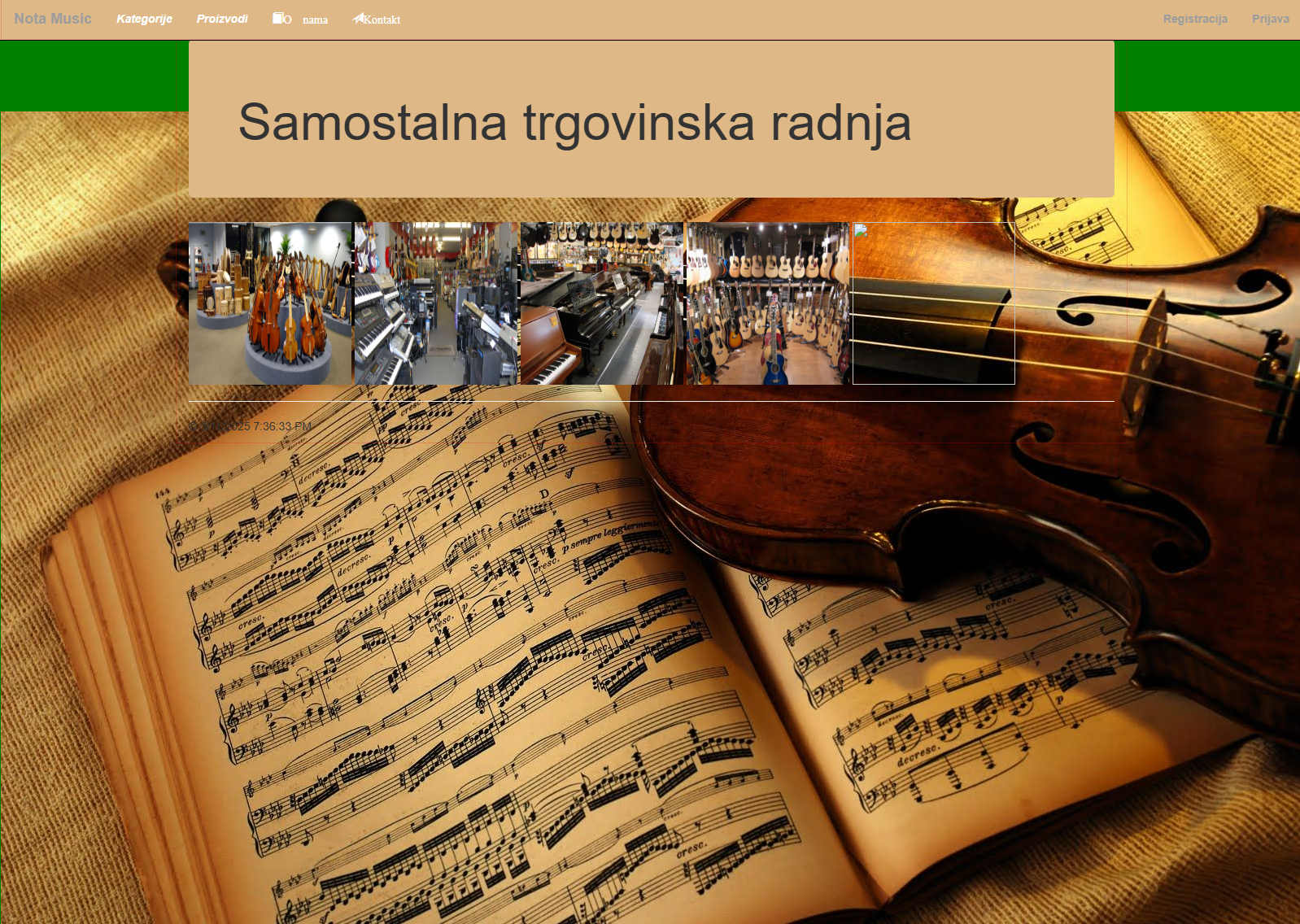
Task: Open the O nama page
Action: point(301,20)
